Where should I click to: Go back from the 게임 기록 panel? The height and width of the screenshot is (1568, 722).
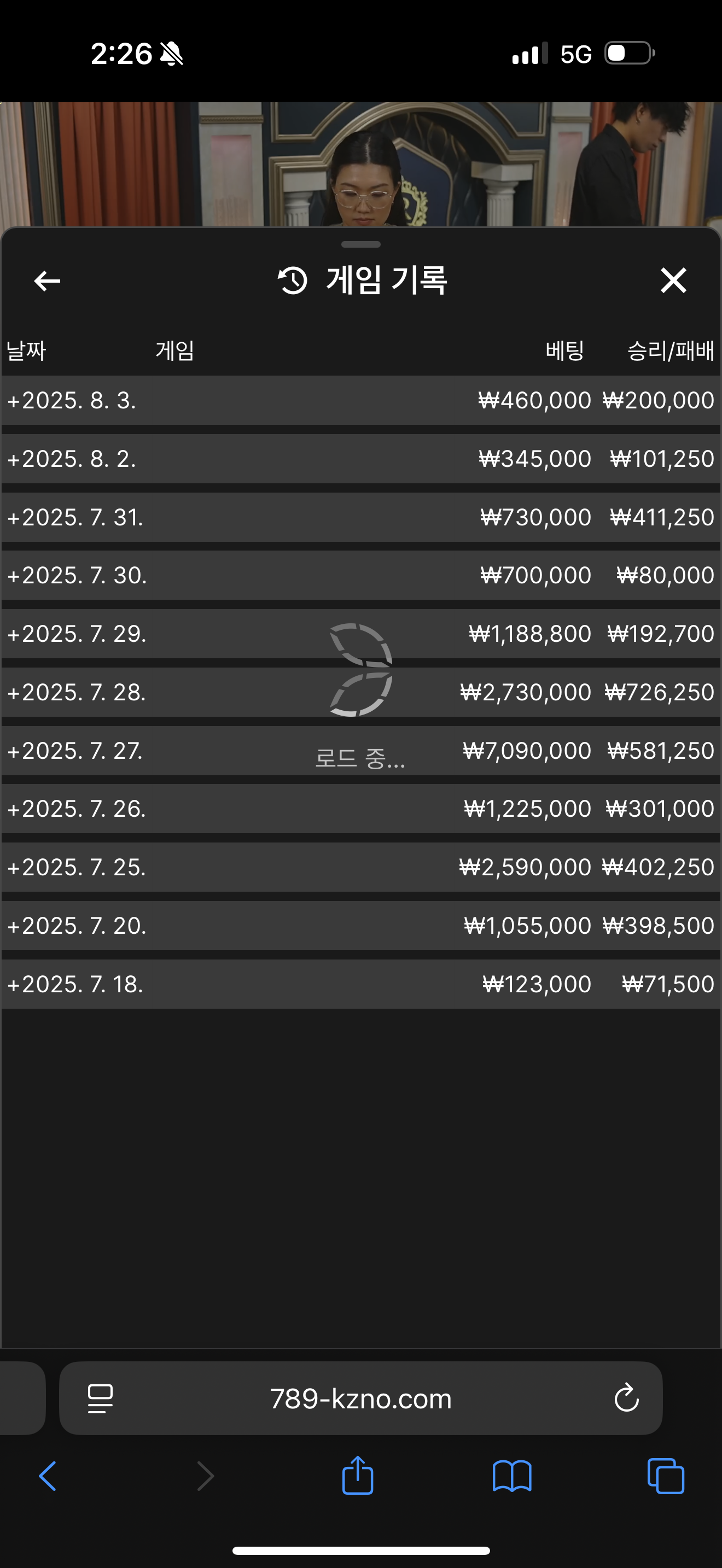point(47,280)
